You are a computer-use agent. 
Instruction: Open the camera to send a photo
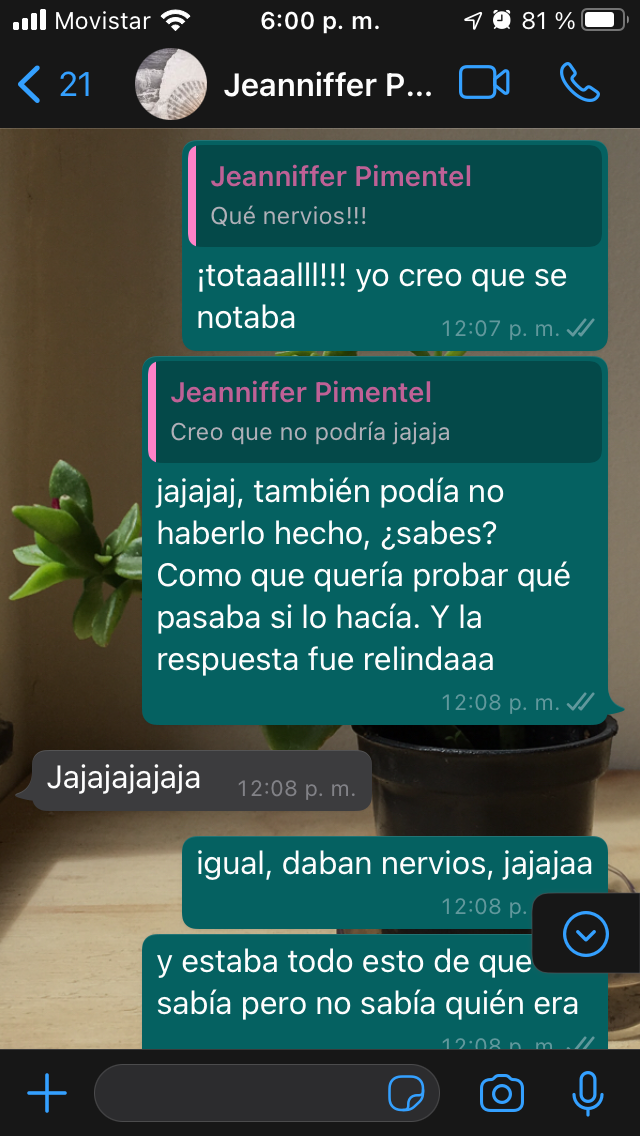coord(502,1093)
